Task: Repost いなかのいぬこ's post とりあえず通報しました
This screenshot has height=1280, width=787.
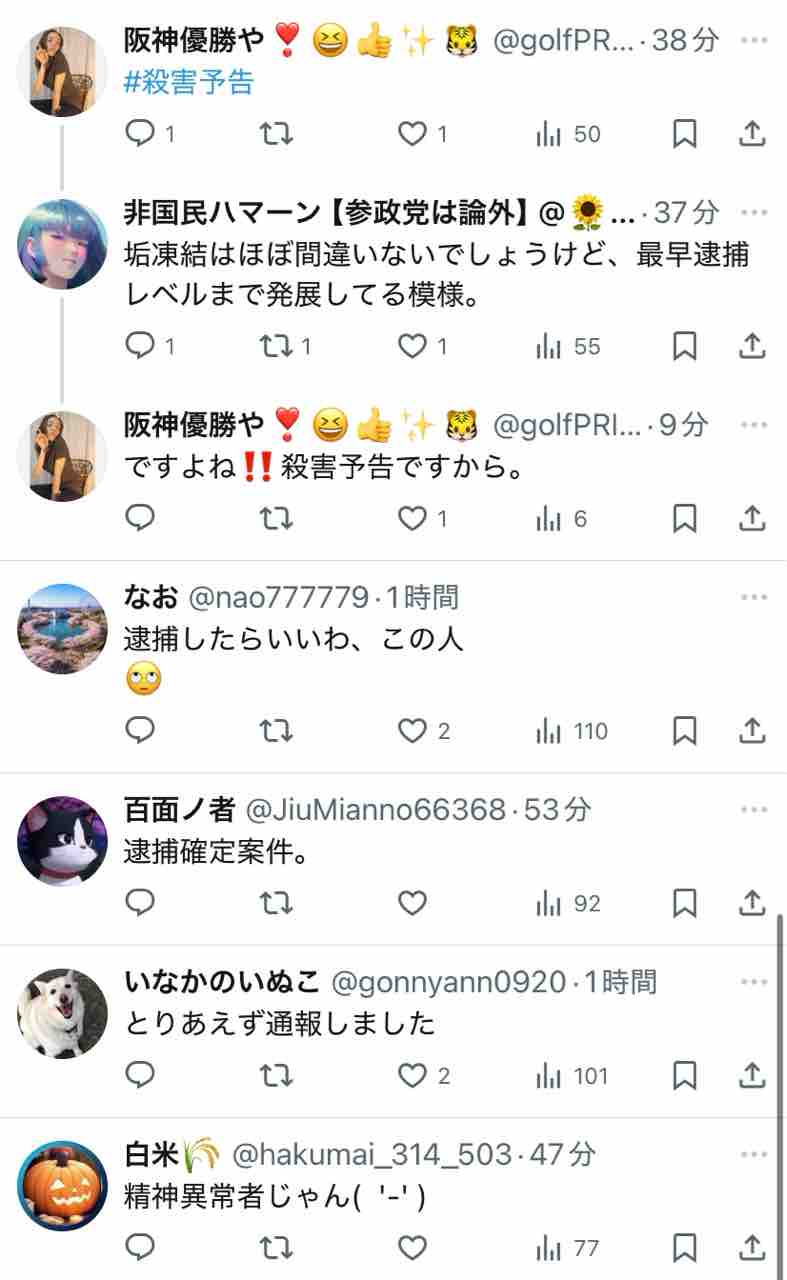Action: [275, 1076]
